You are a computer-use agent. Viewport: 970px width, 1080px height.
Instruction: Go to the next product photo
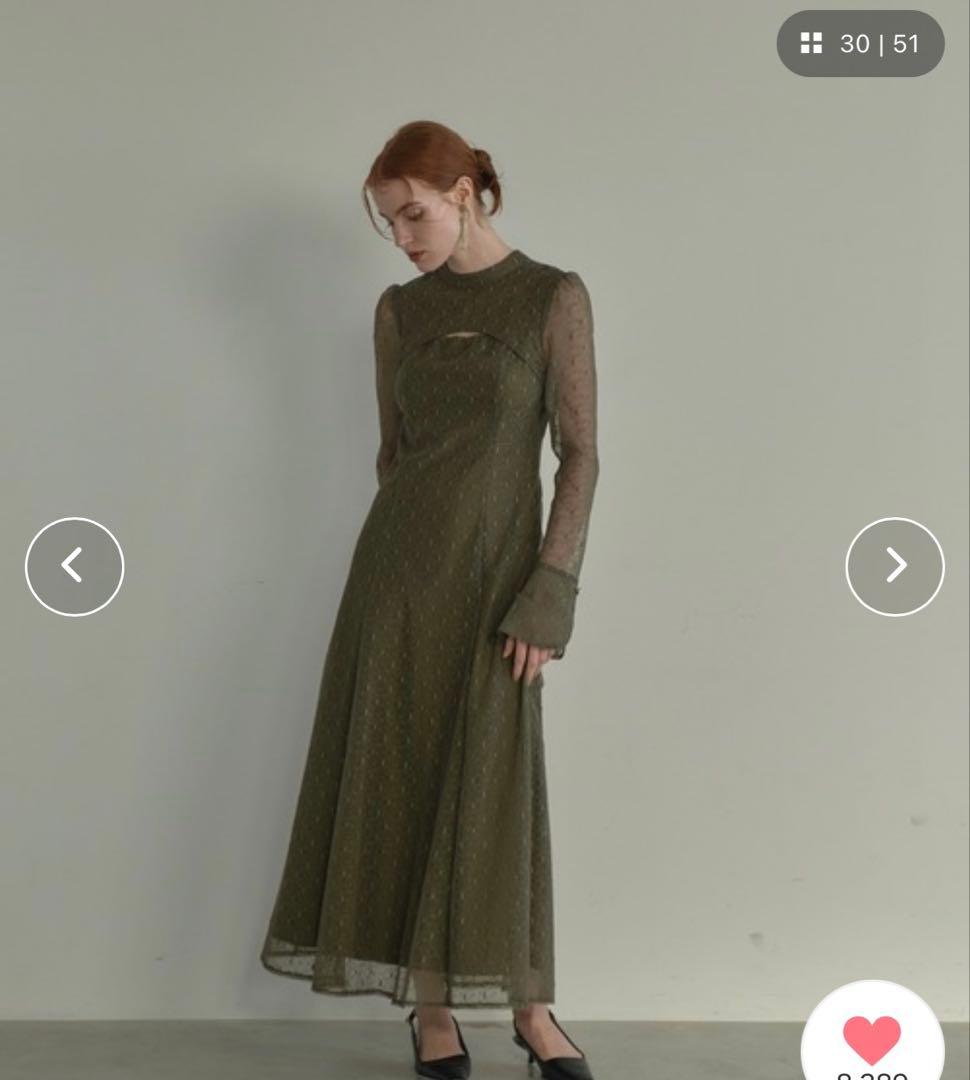coord(894,566)
